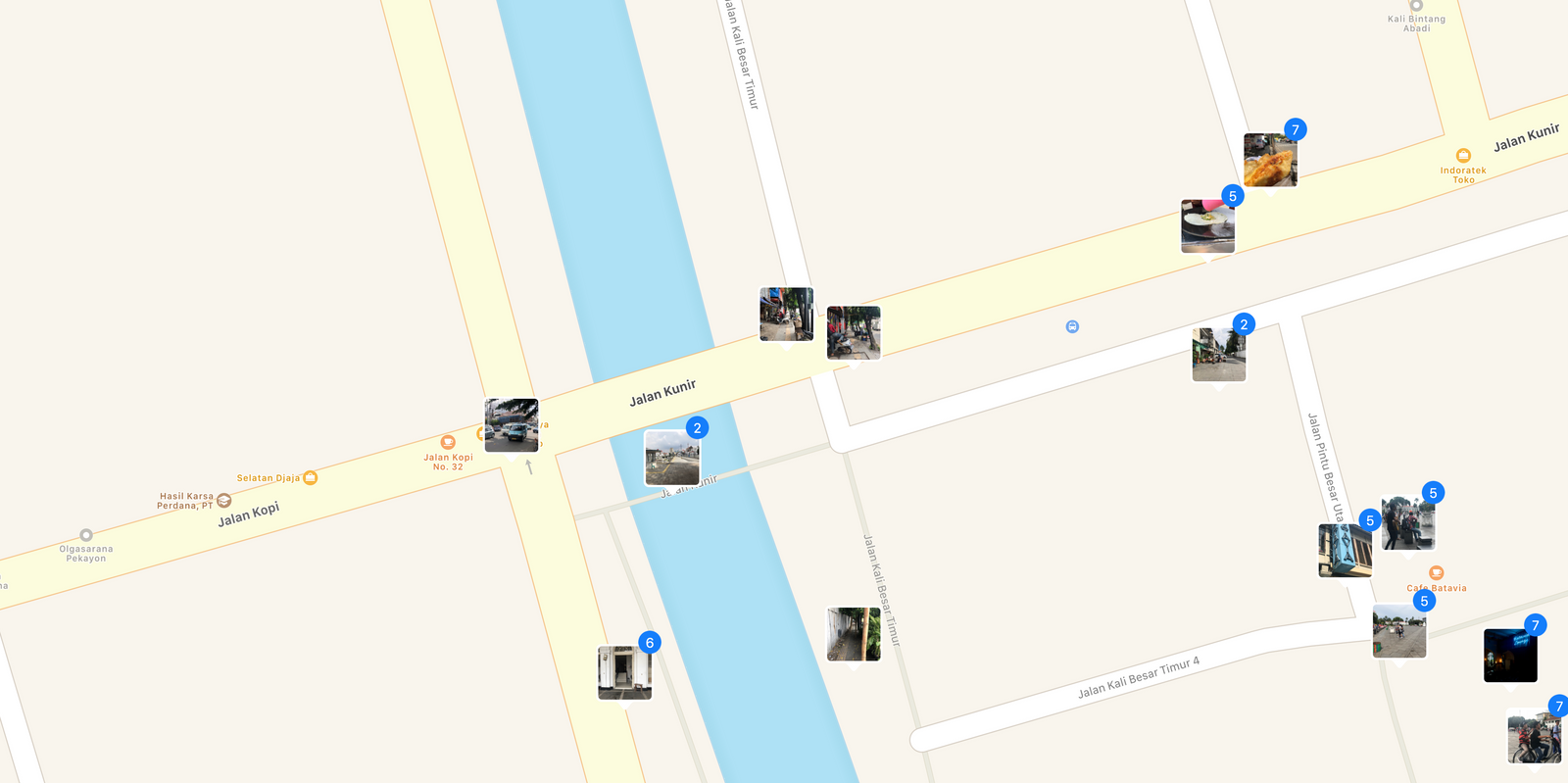Image resolution: width=1568 pixels, height=783 pixels.
Task: Open the night photo cluster with badge 7
Action: (1509, 656)
